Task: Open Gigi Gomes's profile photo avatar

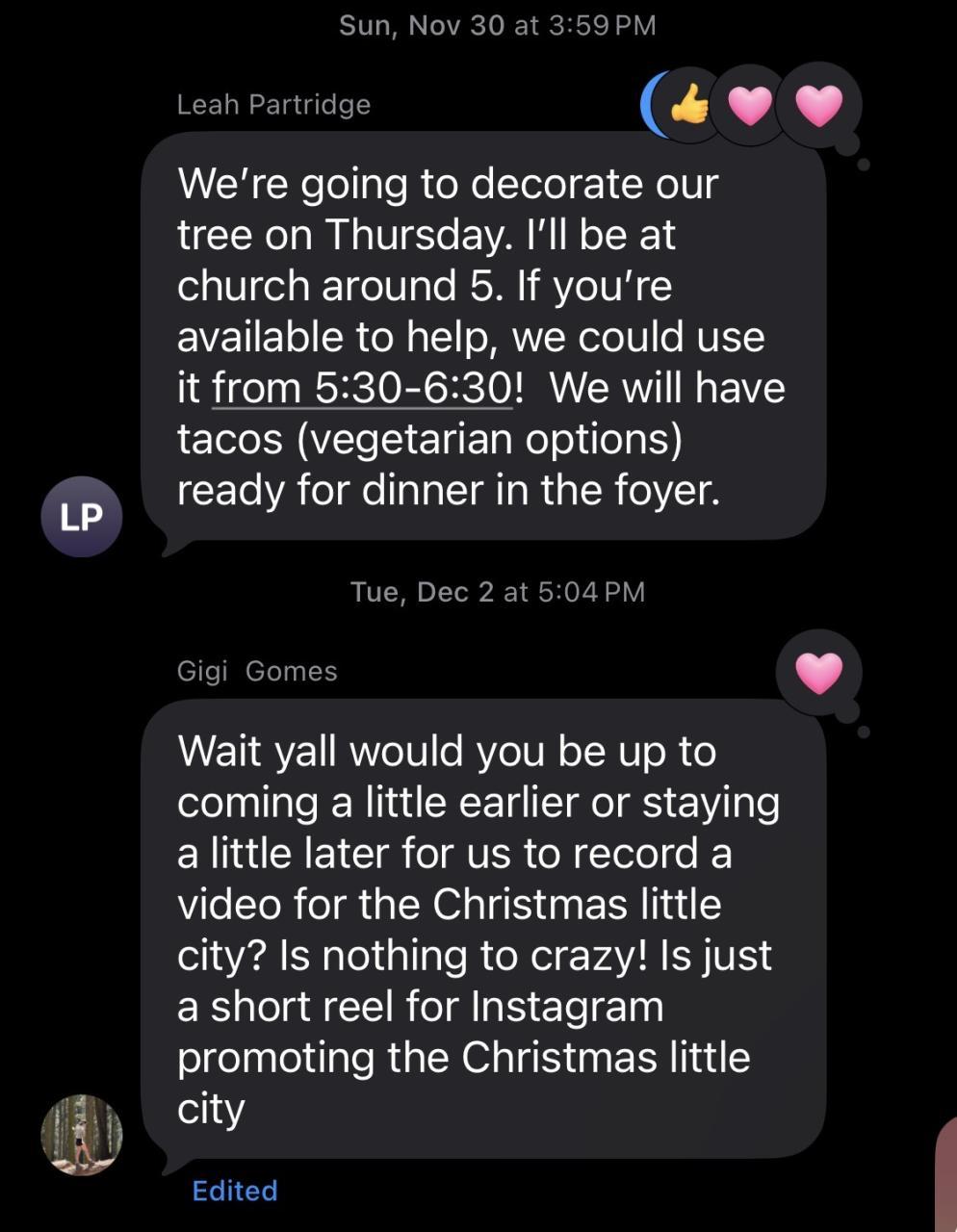Action: pos(82,1134)
